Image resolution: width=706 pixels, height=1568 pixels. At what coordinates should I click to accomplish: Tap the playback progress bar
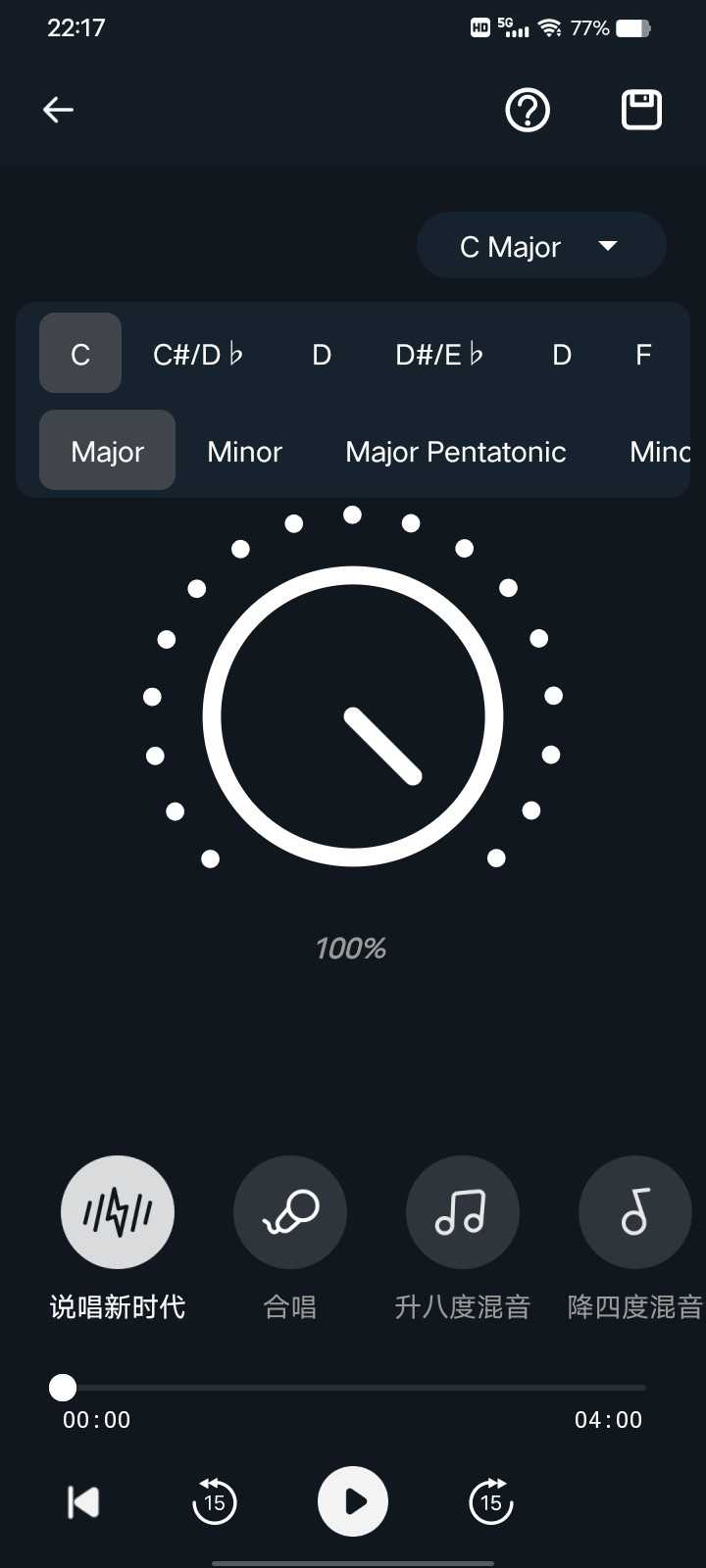click(x=353, y=1388)
